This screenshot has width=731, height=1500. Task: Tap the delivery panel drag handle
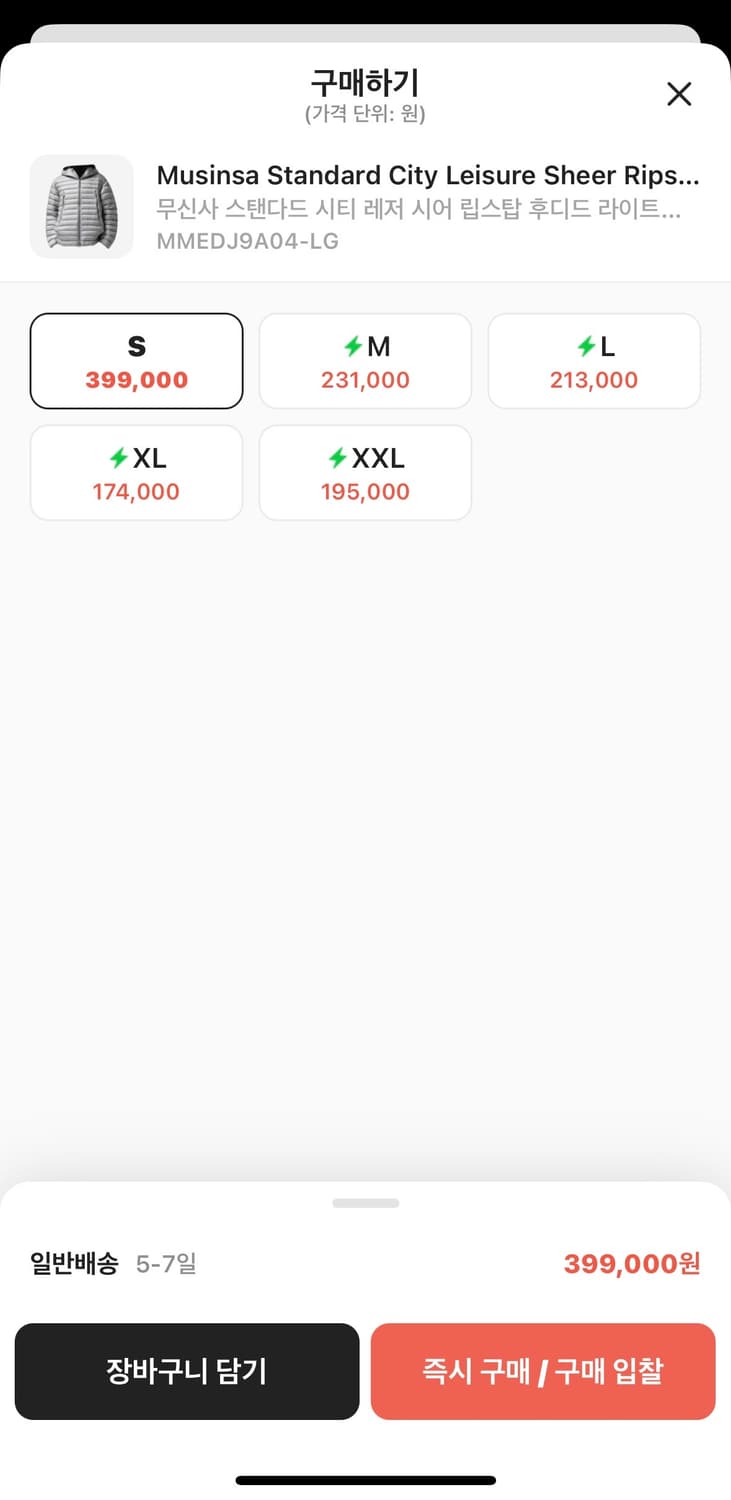click(x=366, y=1203)
